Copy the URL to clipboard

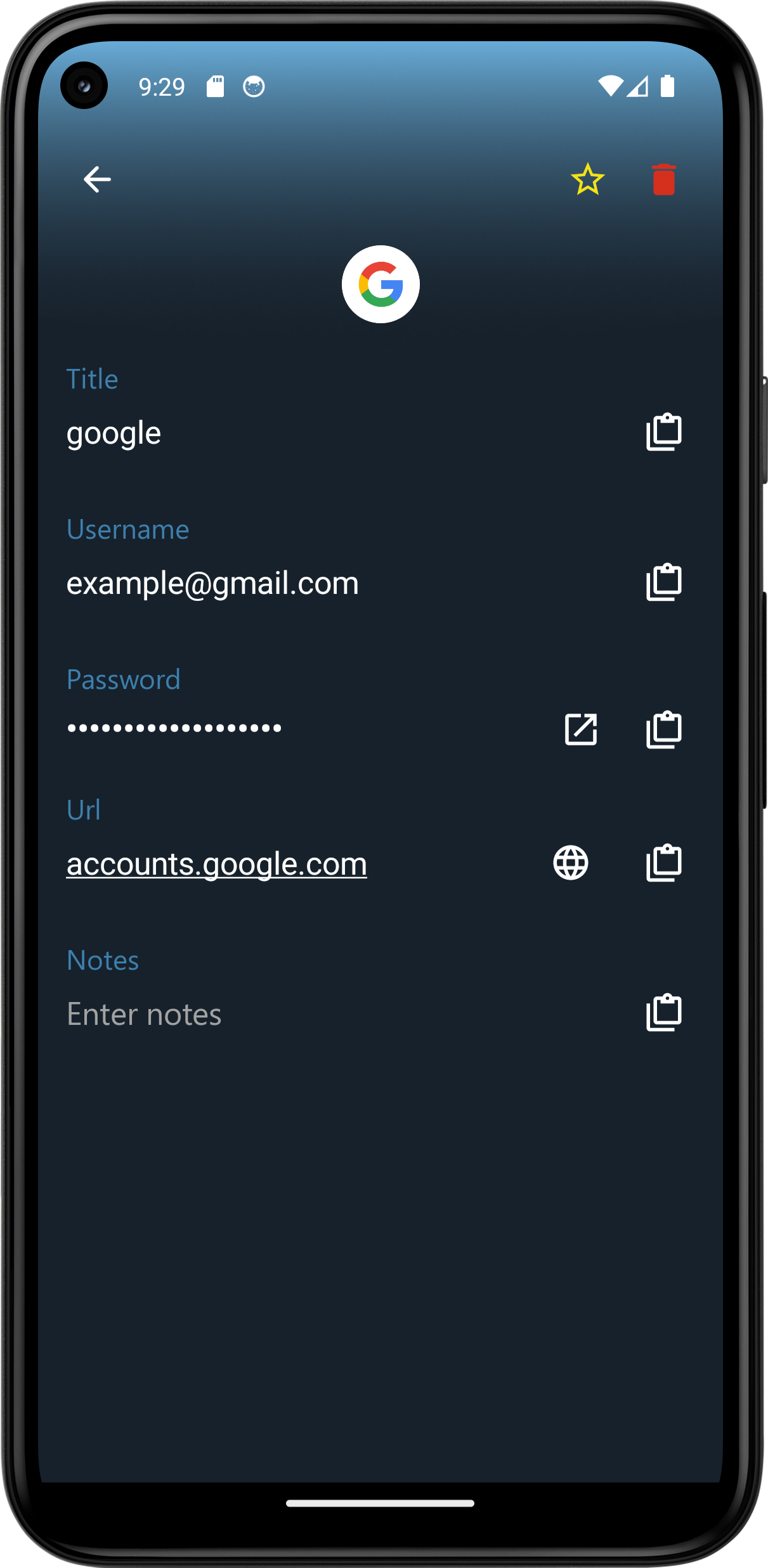[x=663, y=863]
